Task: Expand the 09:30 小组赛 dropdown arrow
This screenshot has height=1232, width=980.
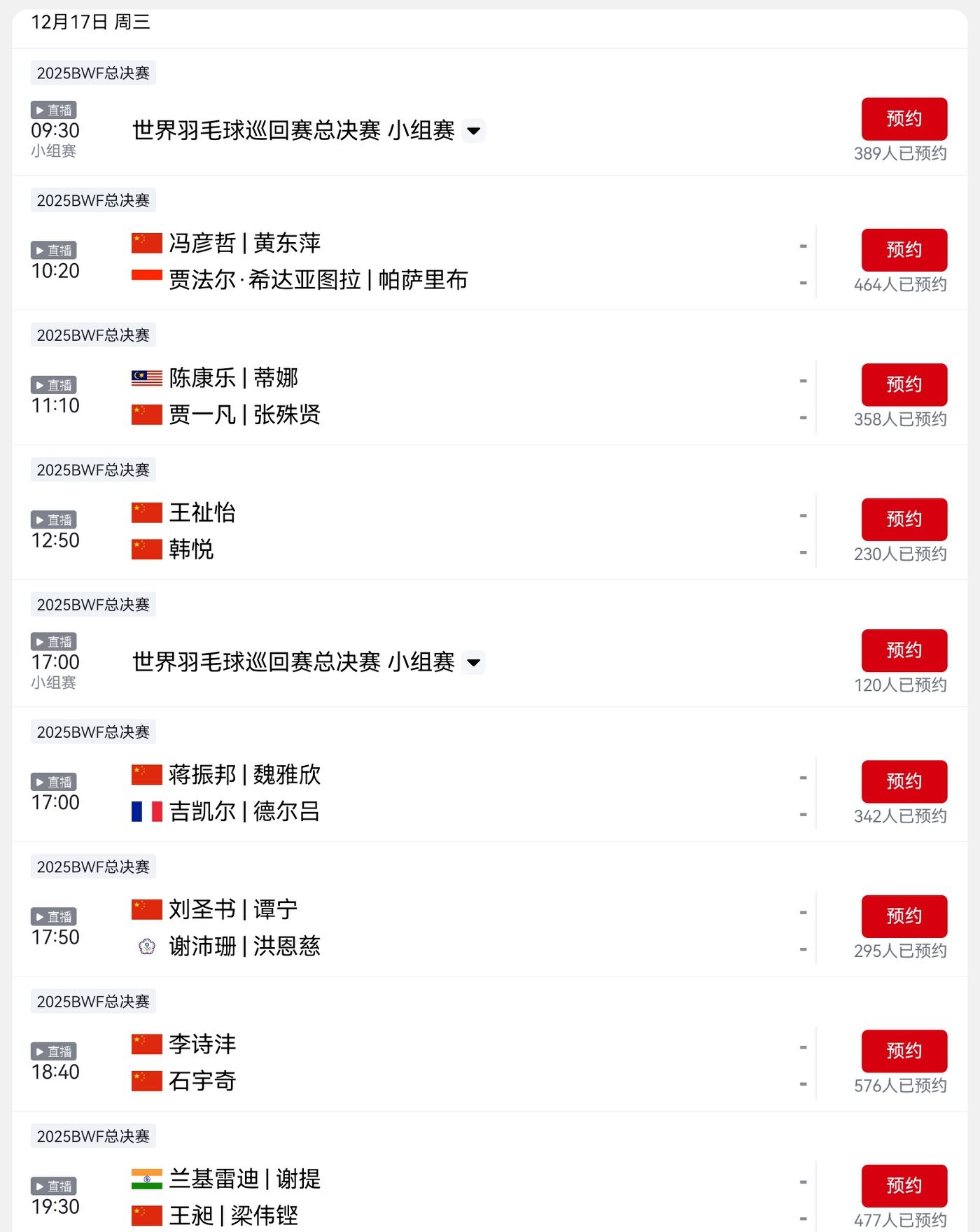Action: pyautogui.click(x=474, y=131)
